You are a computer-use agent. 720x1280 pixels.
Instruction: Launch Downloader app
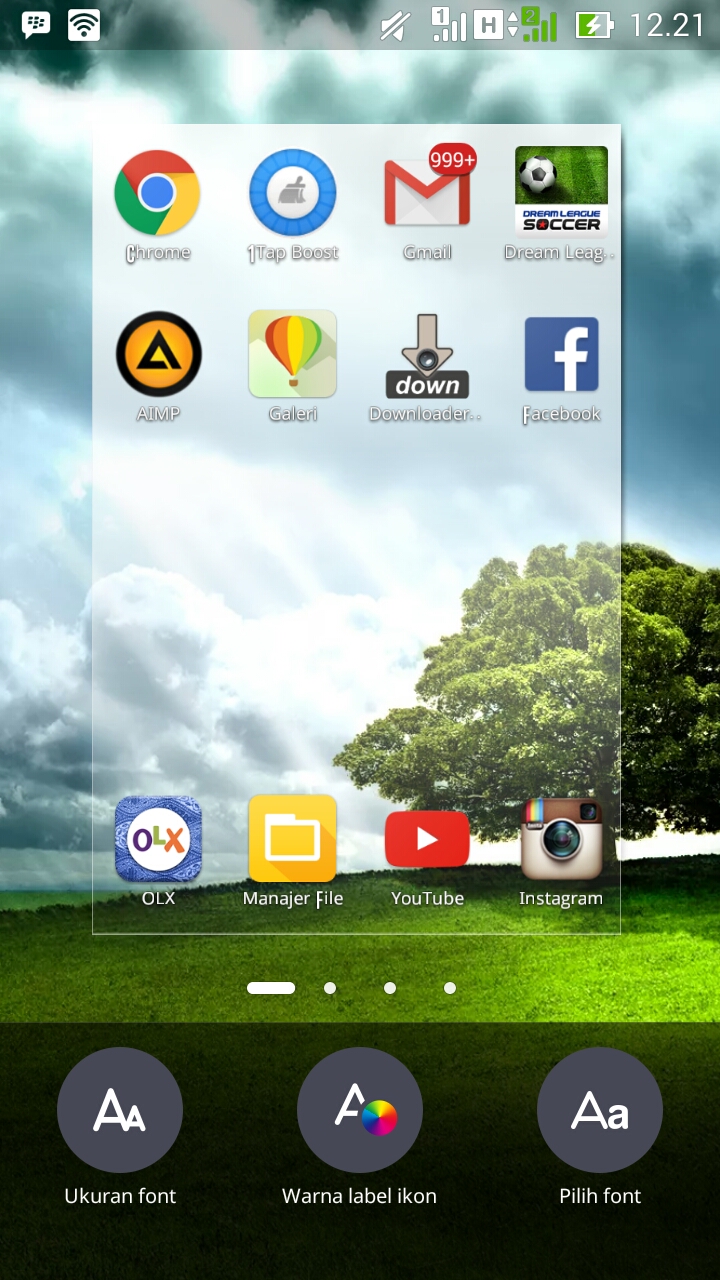pyautogui.click(x=427, y=356)
